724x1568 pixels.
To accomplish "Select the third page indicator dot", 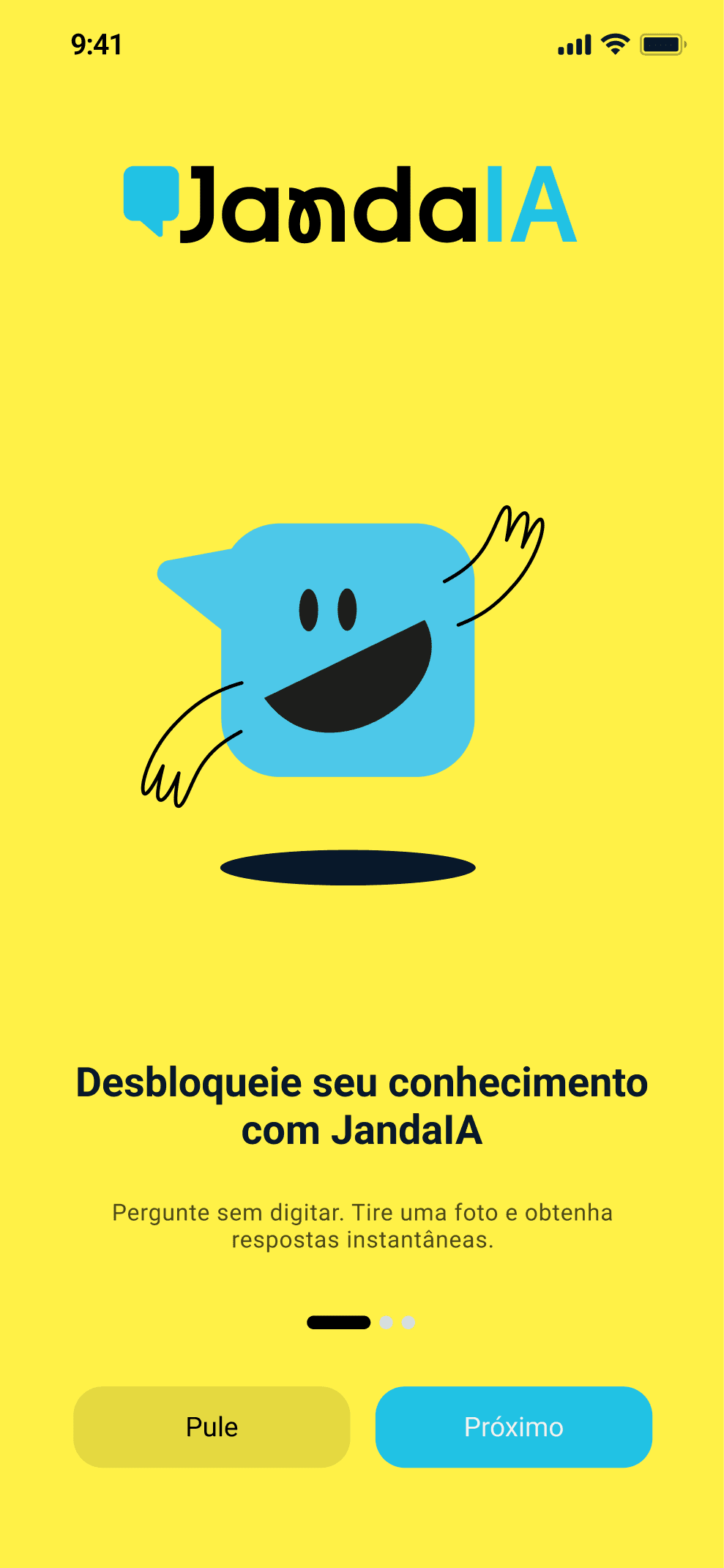I will coord(408,1323).
